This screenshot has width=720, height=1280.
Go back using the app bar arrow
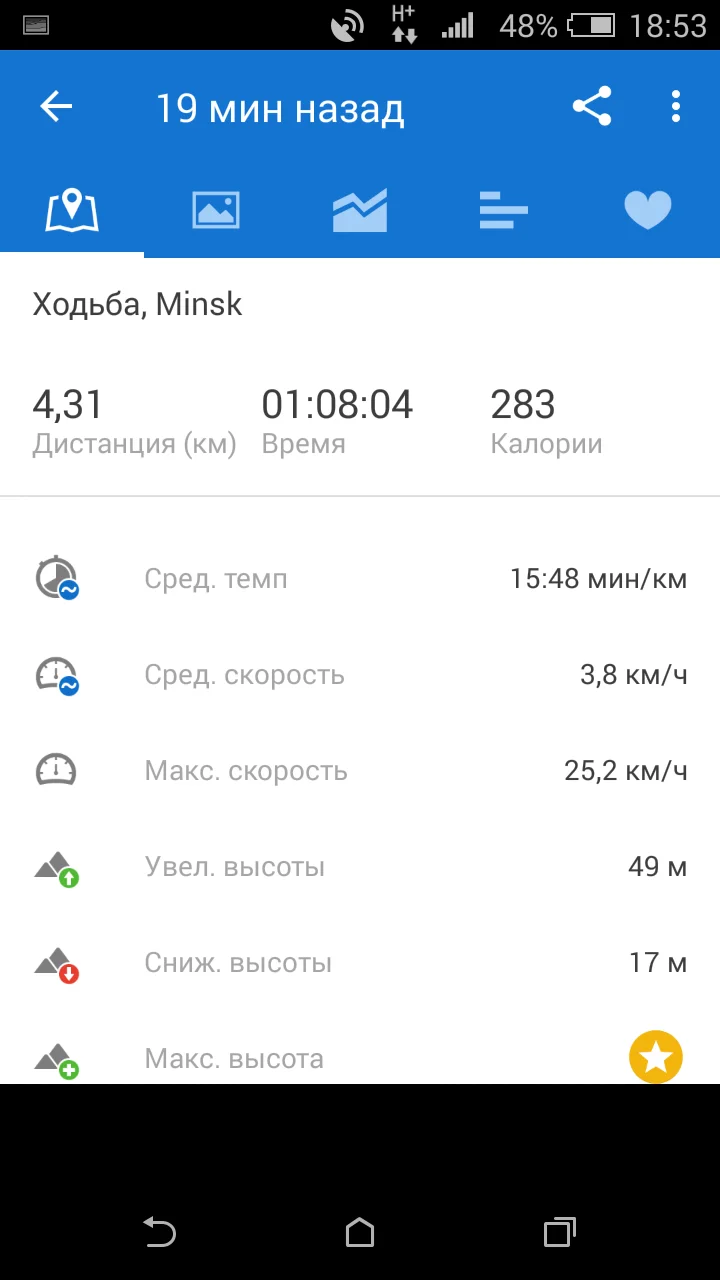click(x=56, y=107)
